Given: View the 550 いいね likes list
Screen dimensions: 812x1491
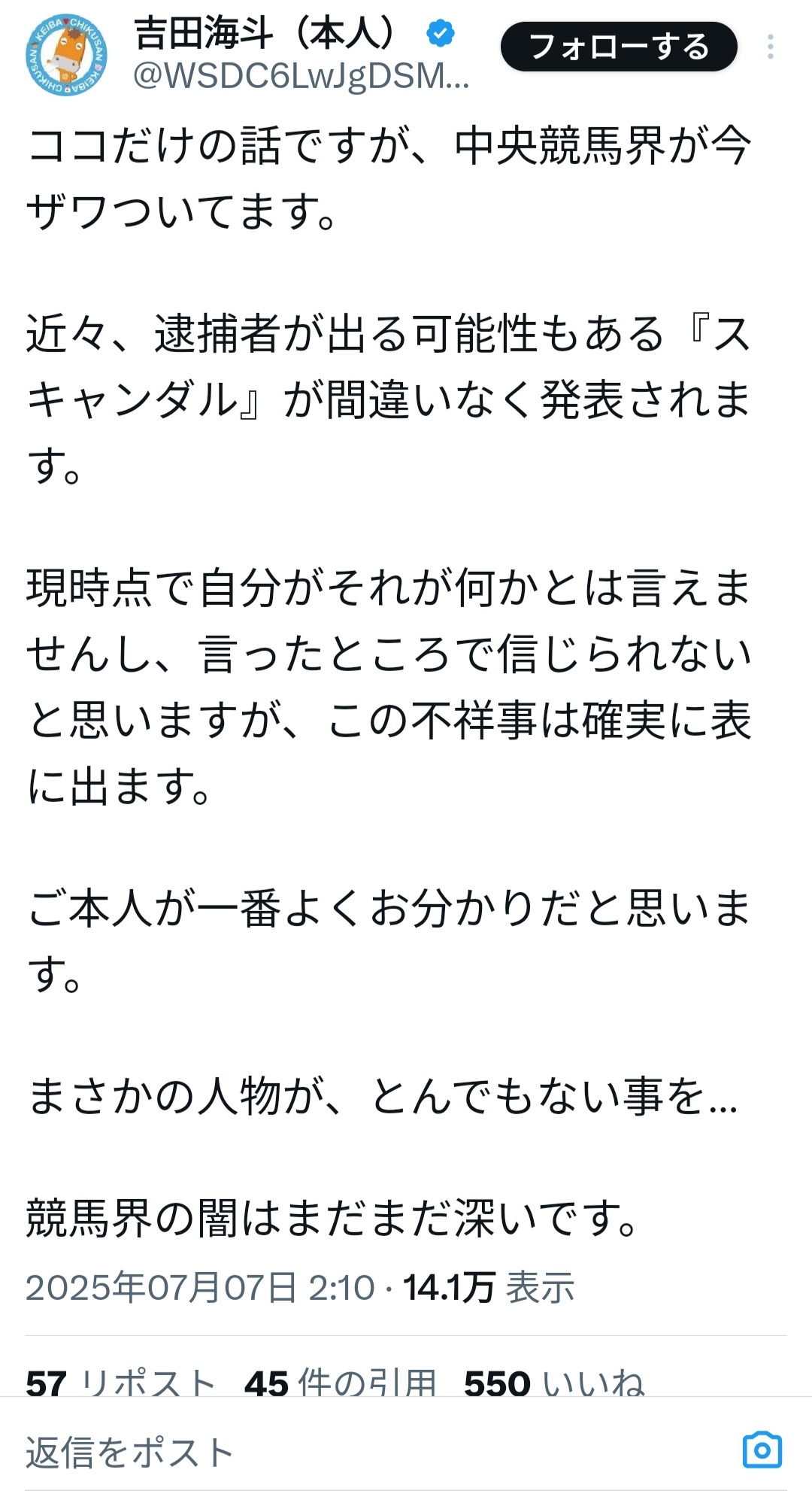Looking at the screenshot, I should [553, 1383].
